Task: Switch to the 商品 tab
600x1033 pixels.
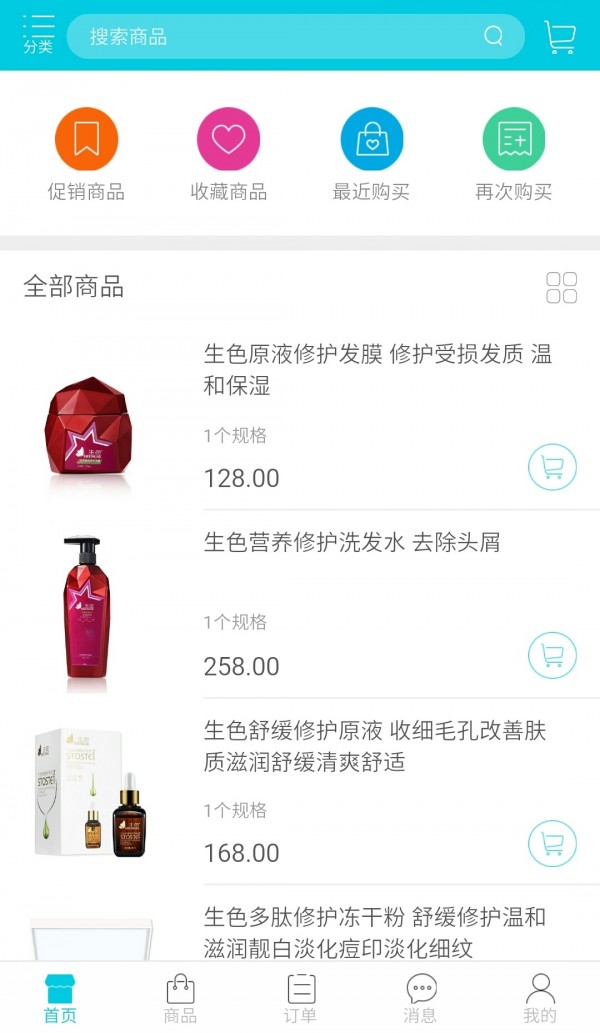Action: [180, 998]
